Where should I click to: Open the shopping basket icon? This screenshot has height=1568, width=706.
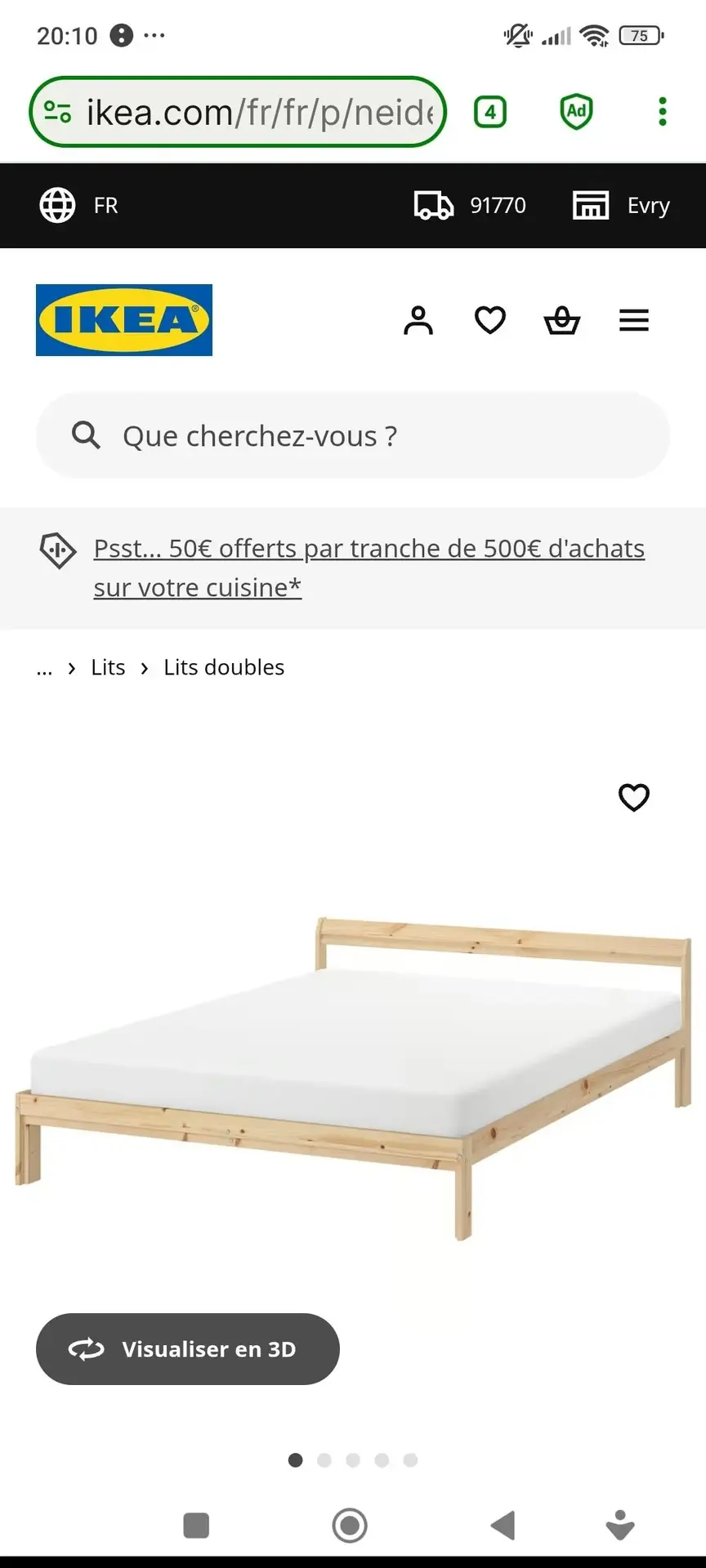pos(562,320)
